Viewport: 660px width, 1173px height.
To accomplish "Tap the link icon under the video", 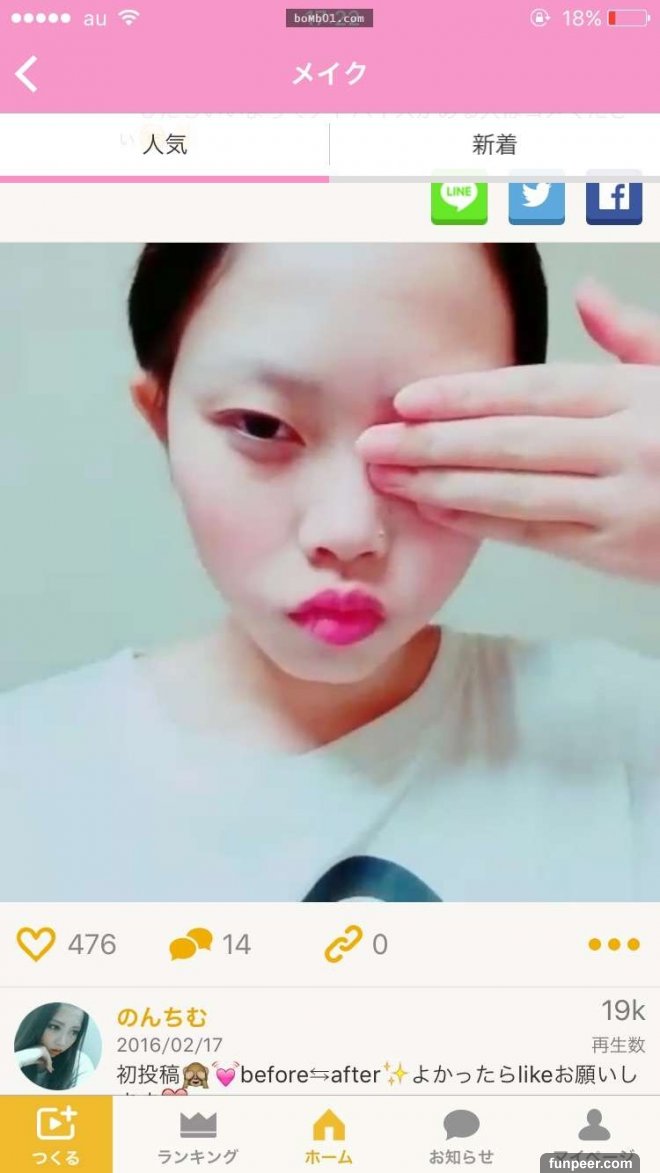I will 343,944.
